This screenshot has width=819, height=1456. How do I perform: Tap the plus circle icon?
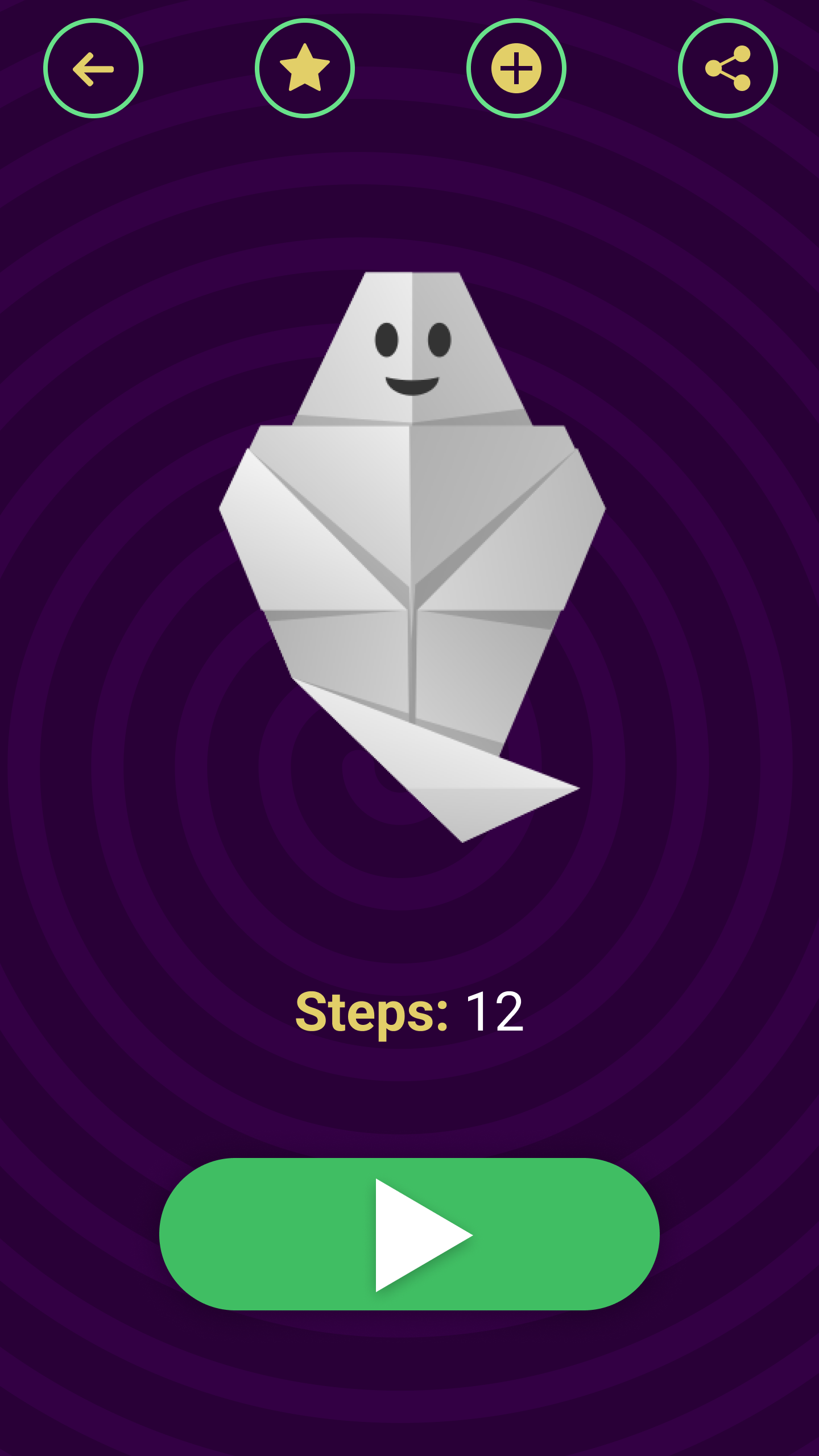pyautogui.click(x=516, y=68)
